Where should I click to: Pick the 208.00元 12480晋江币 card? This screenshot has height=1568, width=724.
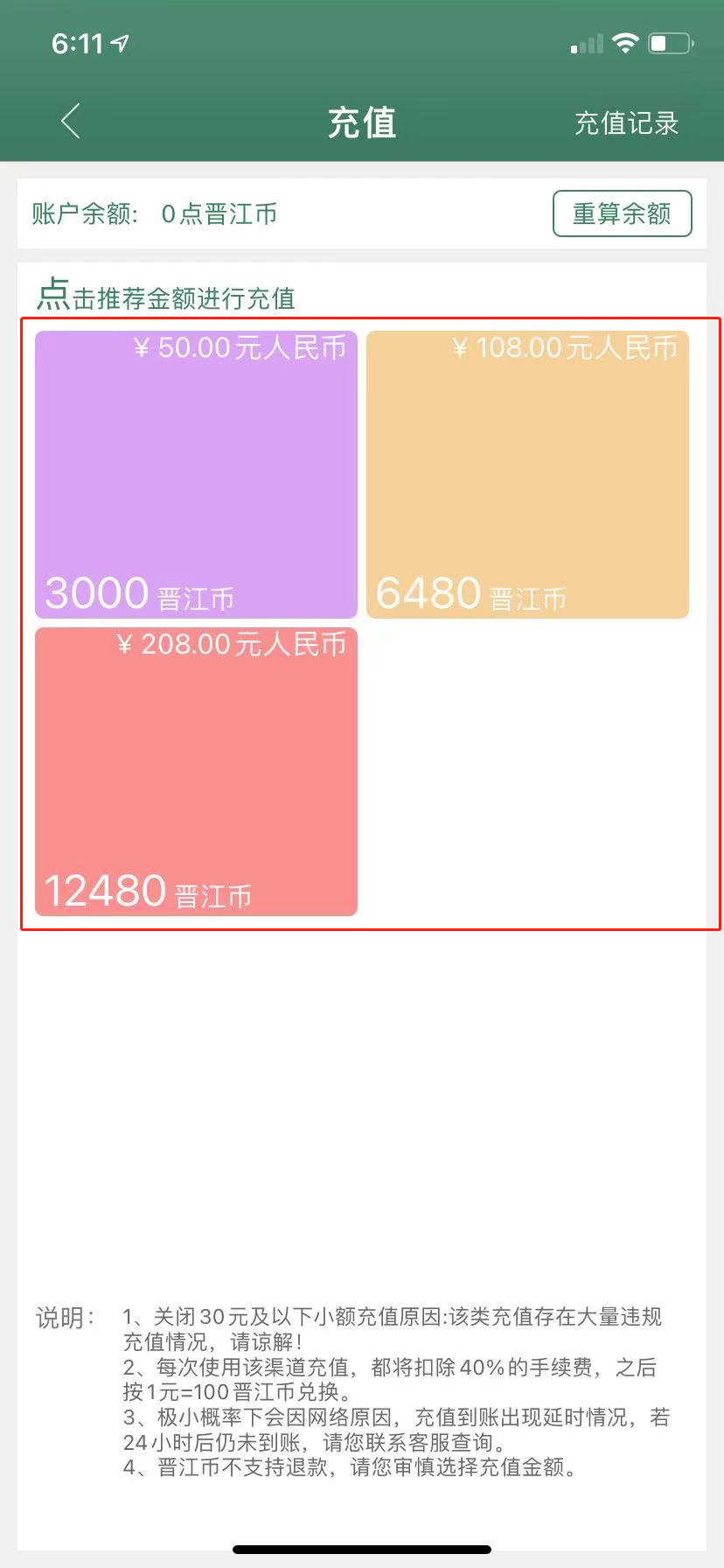[x=196, y=772]
